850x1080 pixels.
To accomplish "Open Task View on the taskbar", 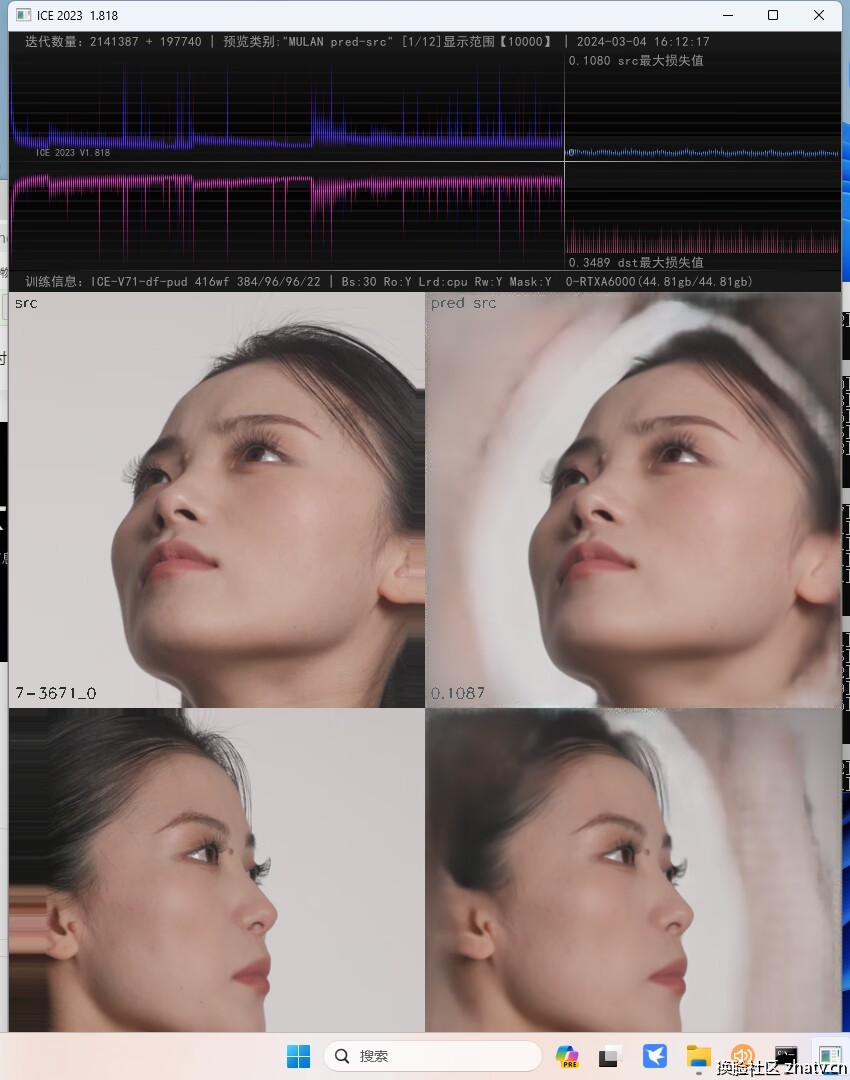I will 610,1056.
